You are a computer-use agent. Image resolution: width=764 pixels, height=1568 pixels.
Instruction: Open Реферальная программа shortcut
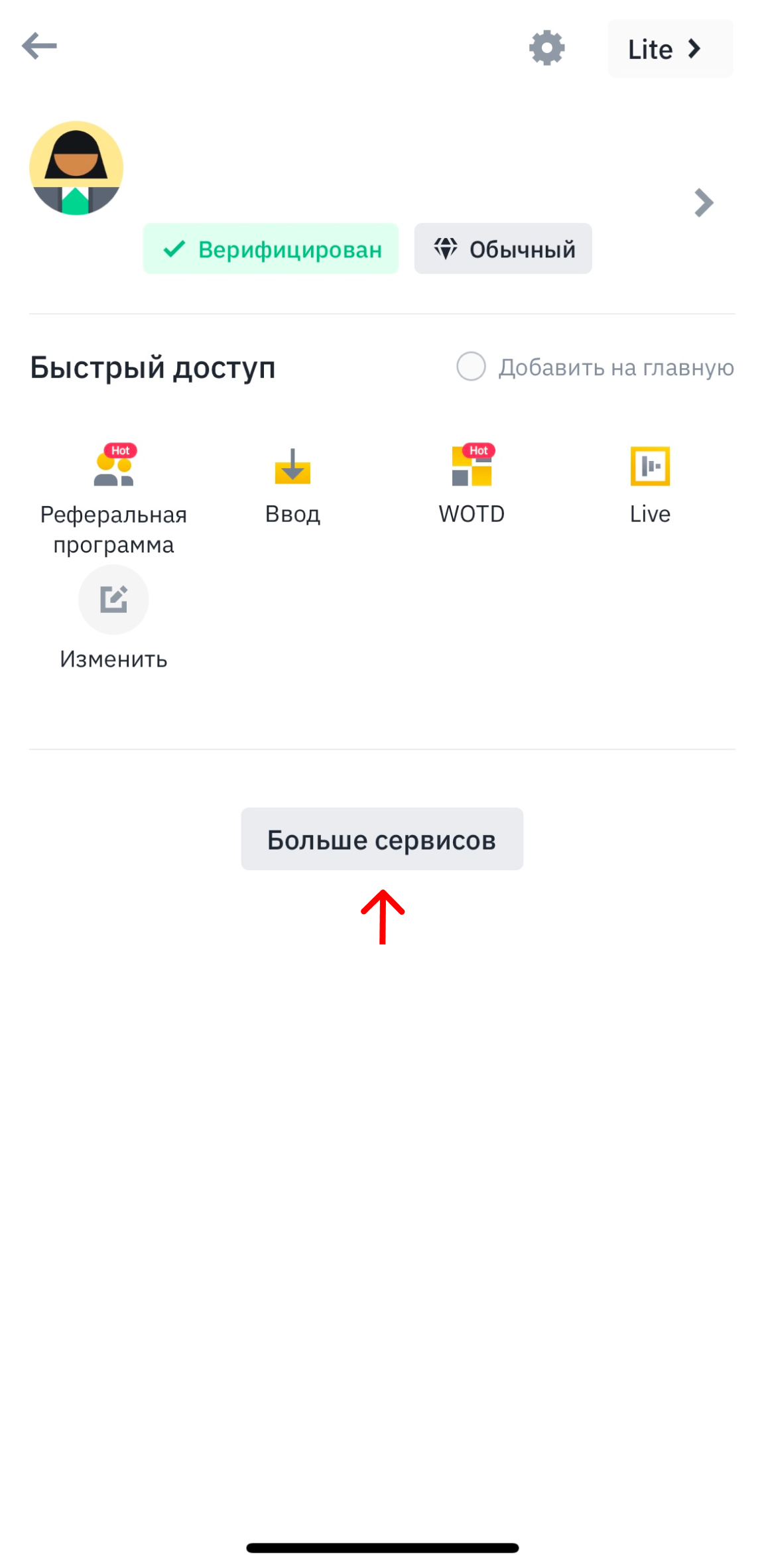coord(113,497)
